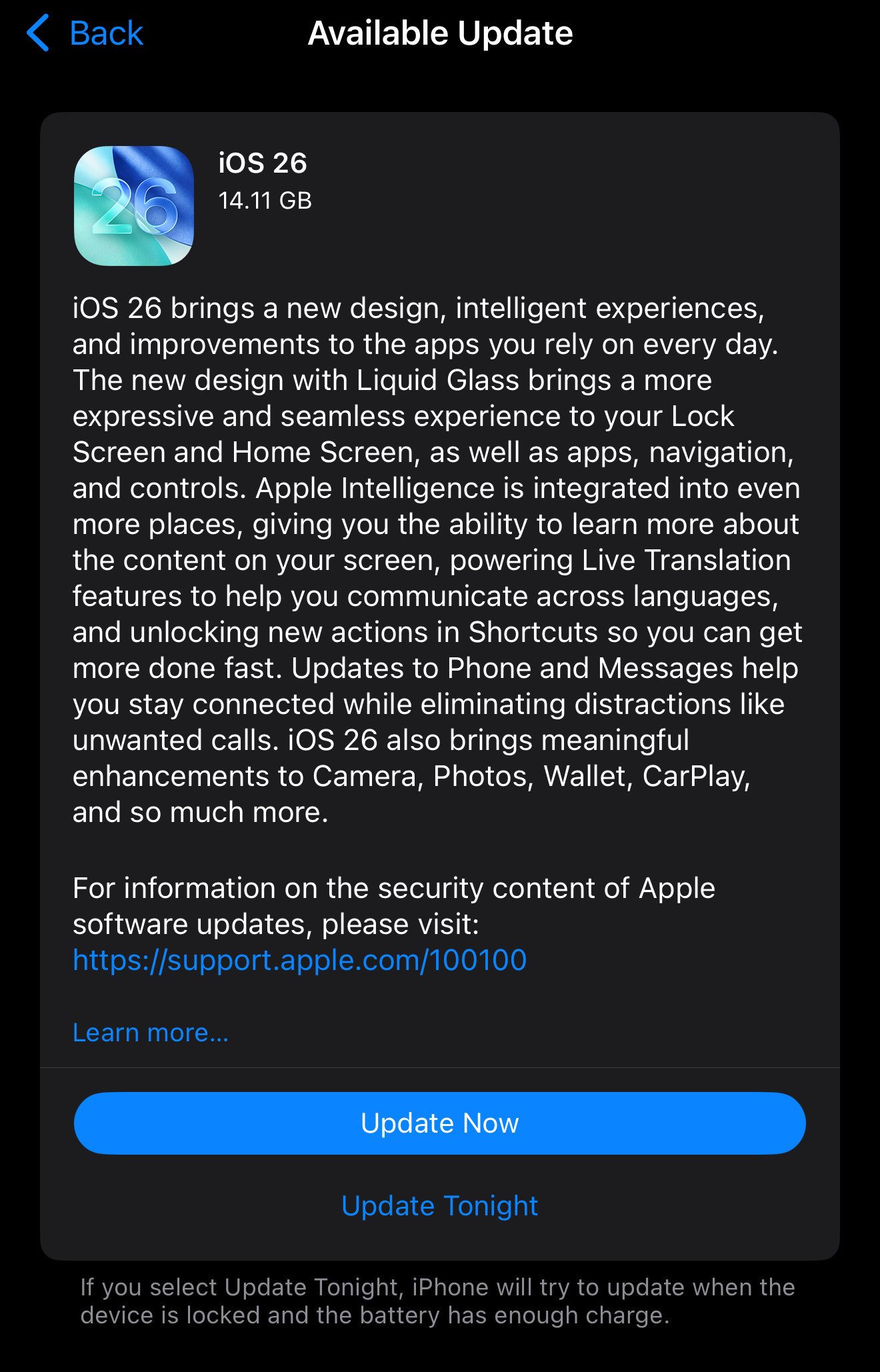Tap the iOS 26 heading text
This screenshot has height=1372, width=880.
click(263, 163)
